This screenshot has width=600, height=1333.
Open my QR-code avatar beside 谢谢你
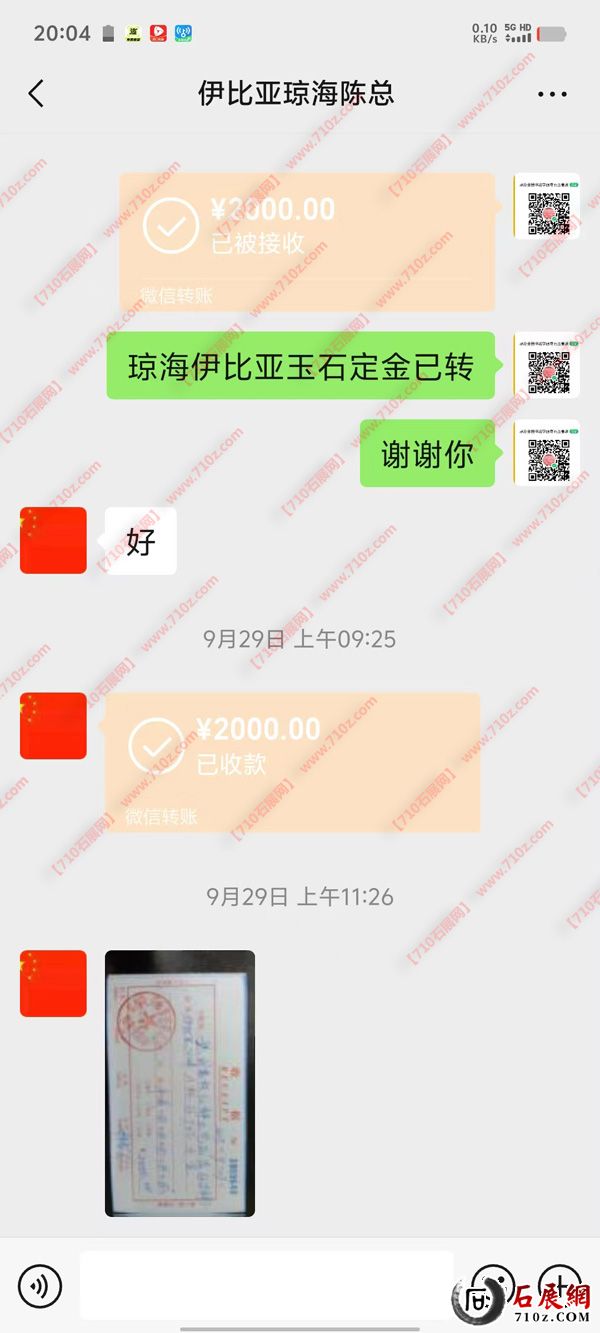[547, 453]
